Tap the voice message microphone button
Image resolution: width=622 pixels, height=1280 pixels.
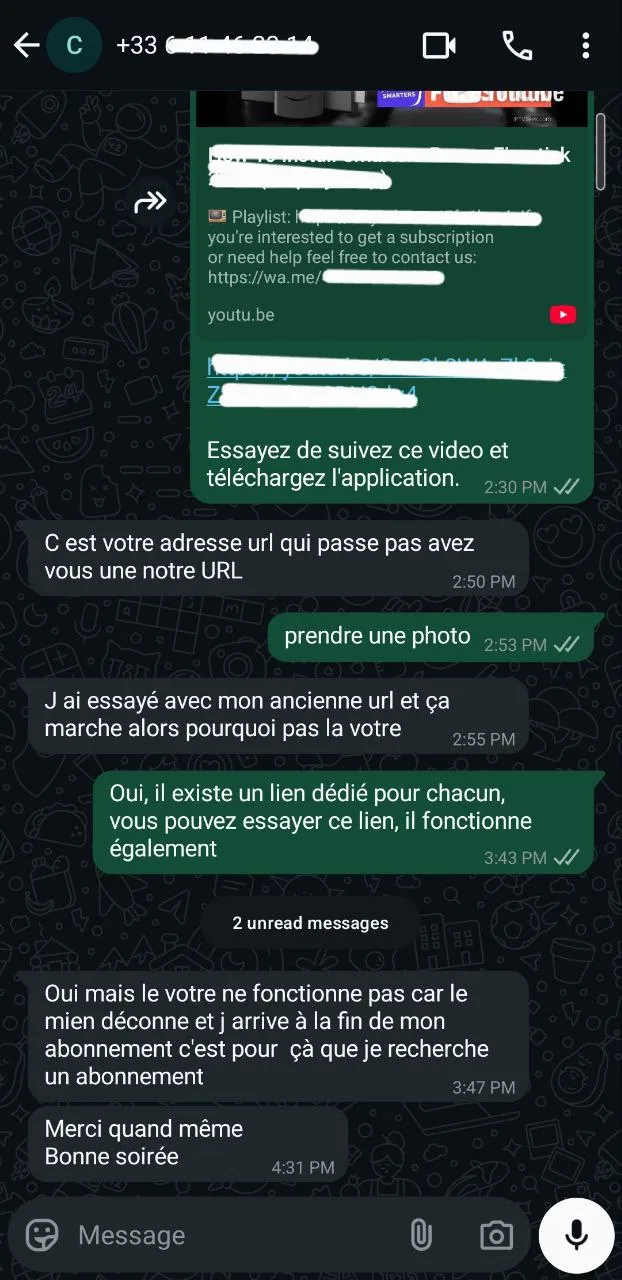[576, 1235]
